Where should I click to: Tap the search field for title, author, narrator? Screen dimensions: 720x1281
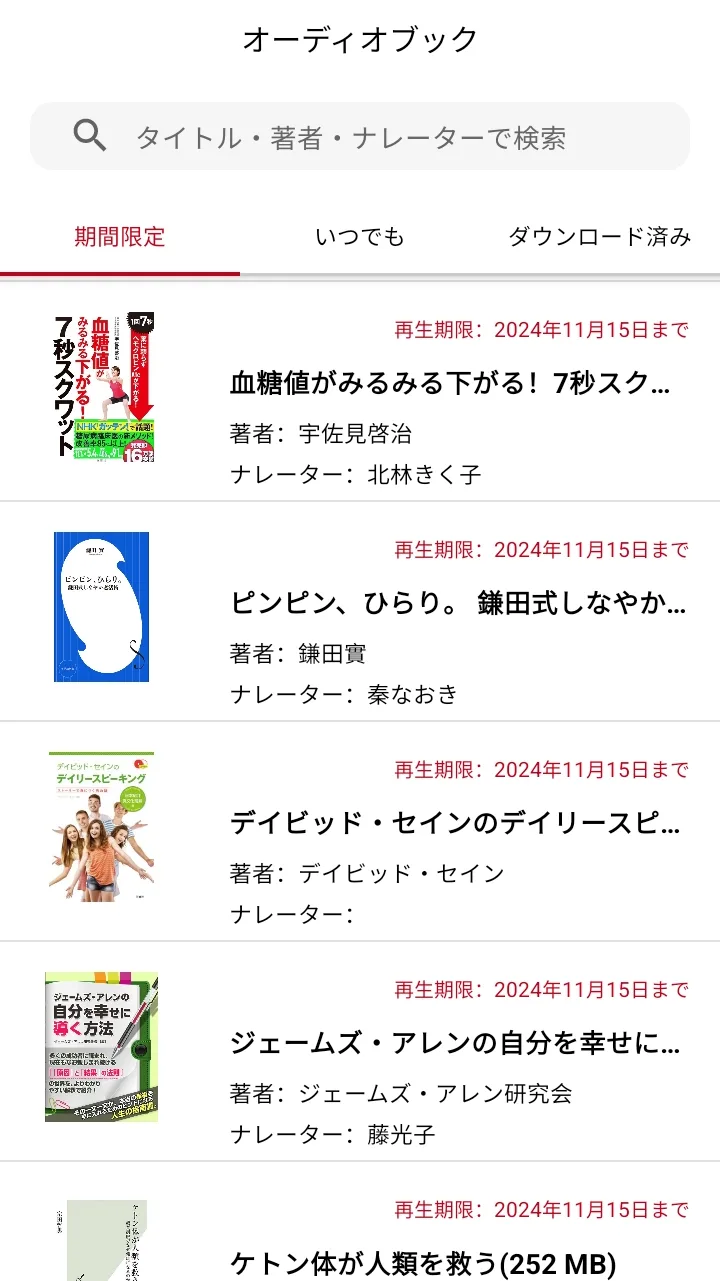click(360, 136)
